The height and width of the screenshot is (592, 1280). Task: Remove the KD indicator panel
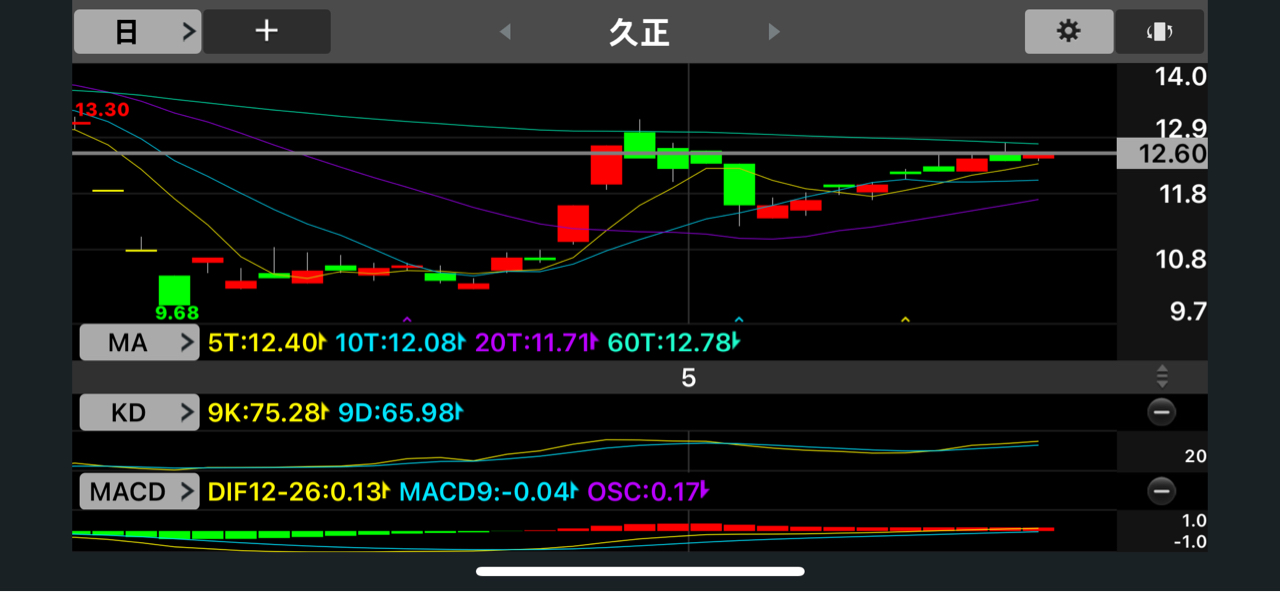click(1161, 412)
